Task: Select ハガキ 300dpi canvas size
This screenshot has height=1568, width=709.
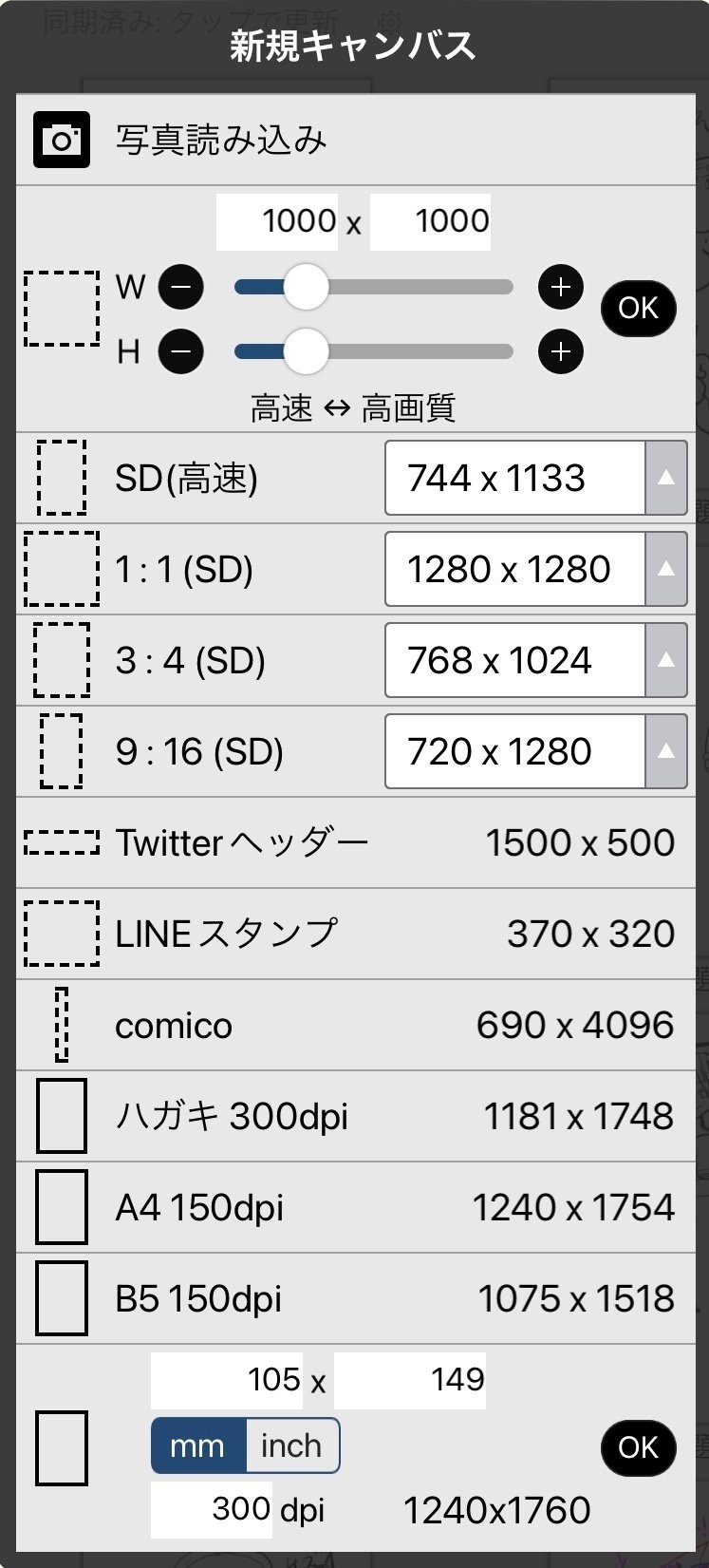Action: pyautogui.click(x=351, y=1117)
